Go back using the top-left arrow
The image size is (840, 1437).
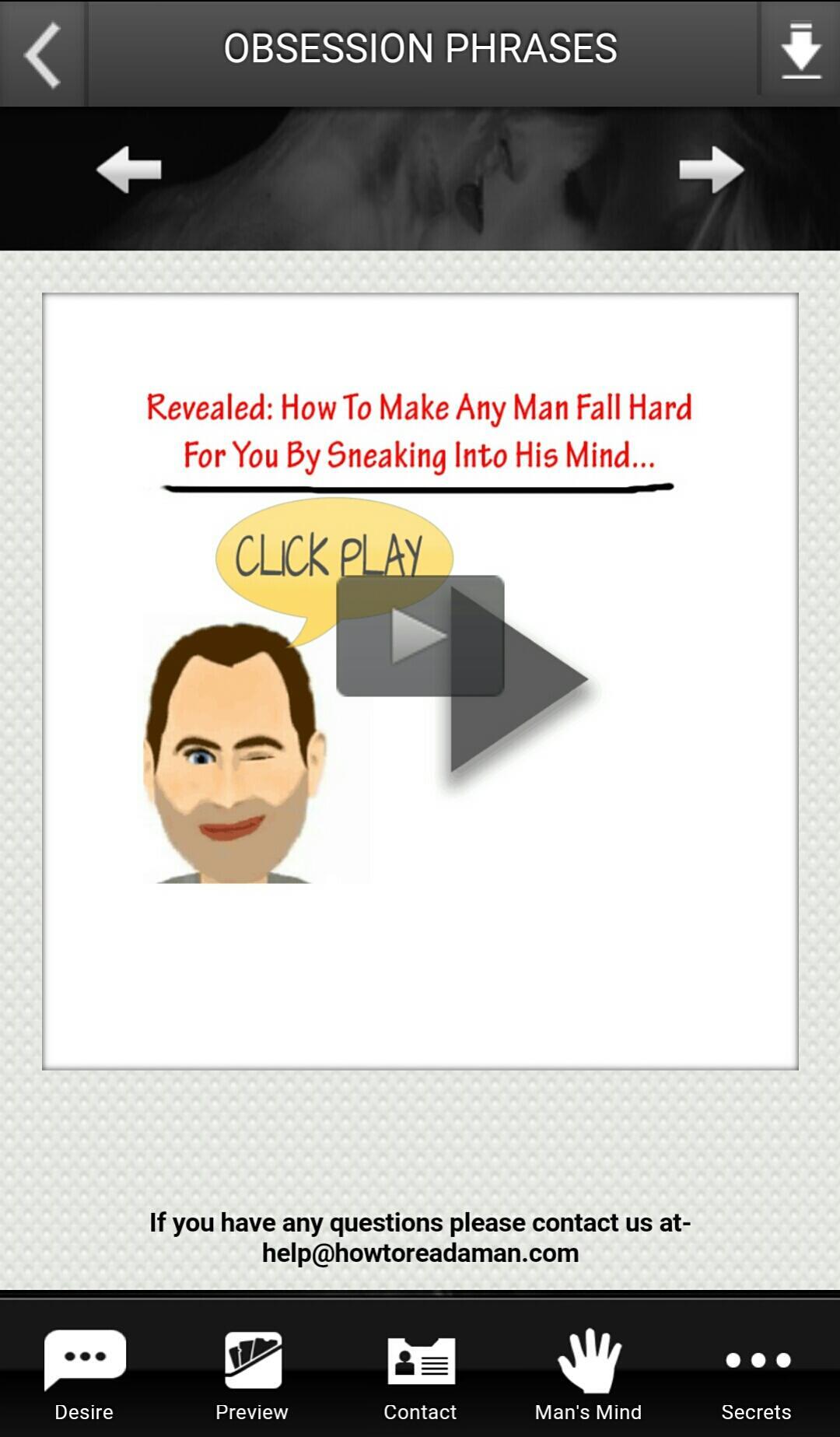tap(43, 53)
